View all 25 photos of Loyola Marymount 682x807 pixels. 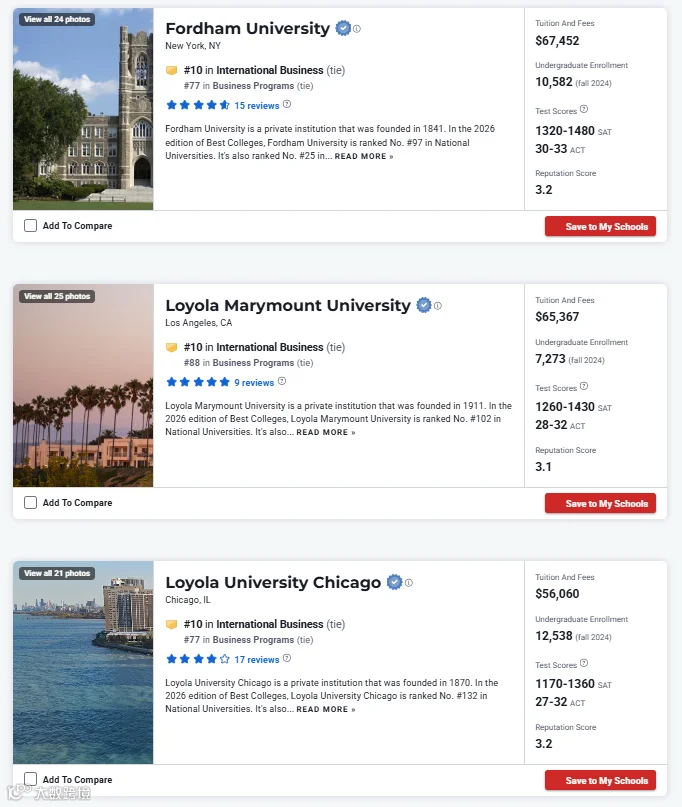click(57, 296)
